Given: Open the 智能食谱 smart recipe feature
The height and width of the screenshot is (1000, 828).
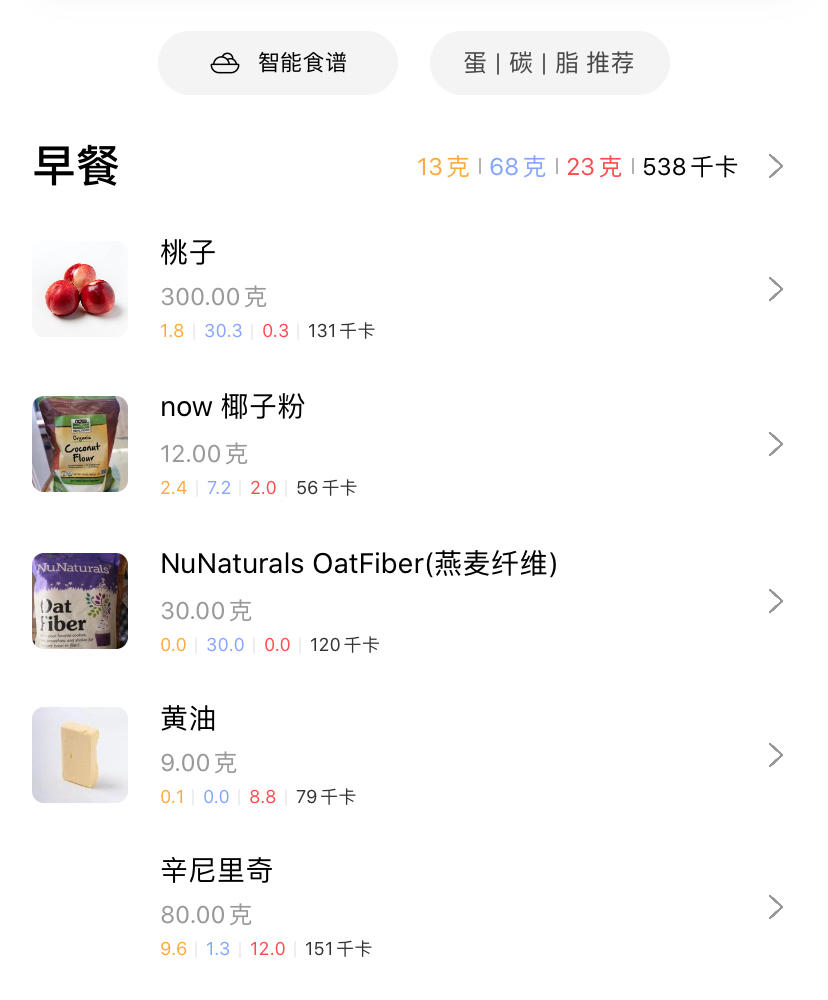Looking at the screenshot, I should tap(277, 61).
